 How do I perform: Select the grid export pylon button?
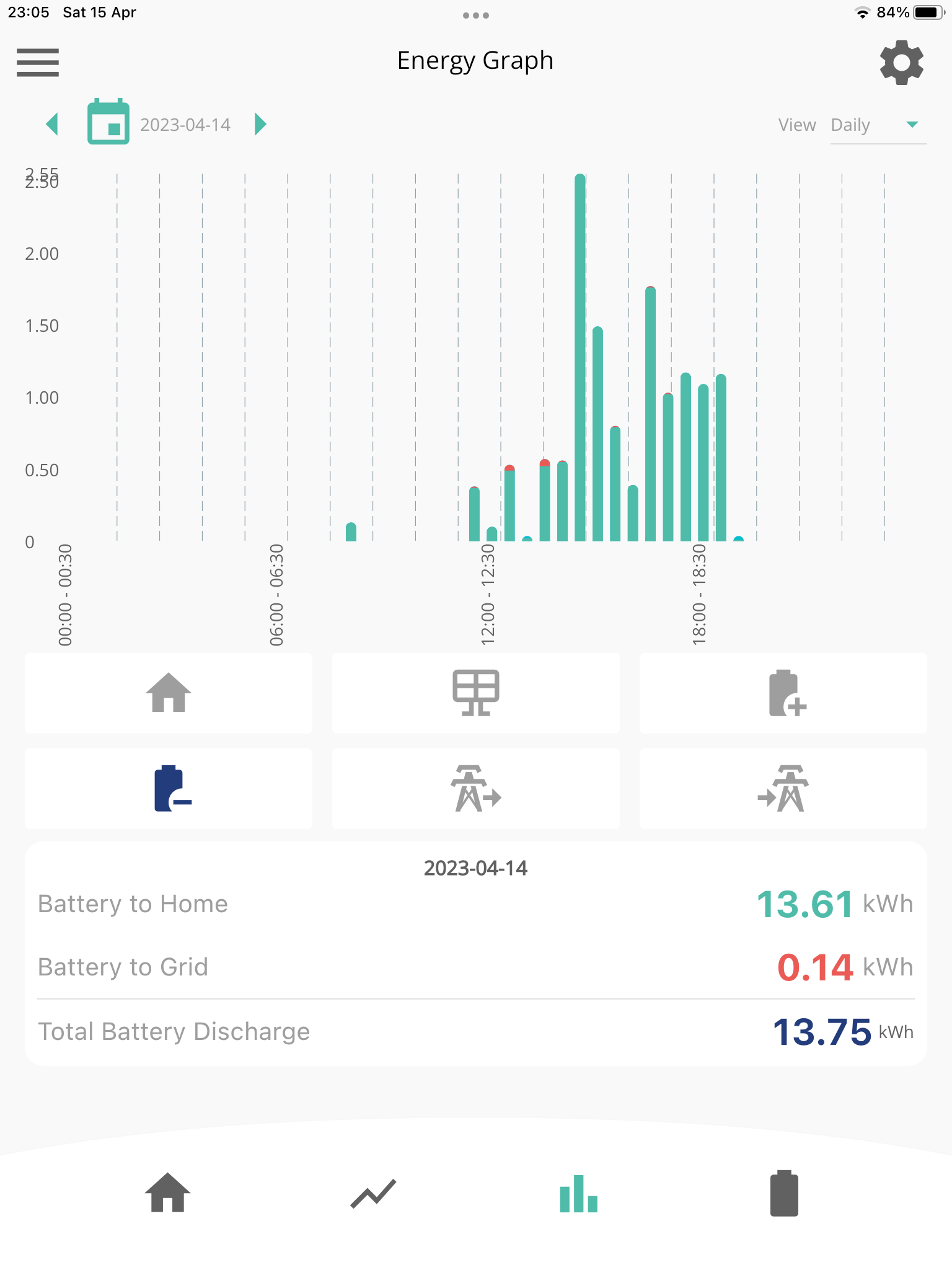click(476, 788)
